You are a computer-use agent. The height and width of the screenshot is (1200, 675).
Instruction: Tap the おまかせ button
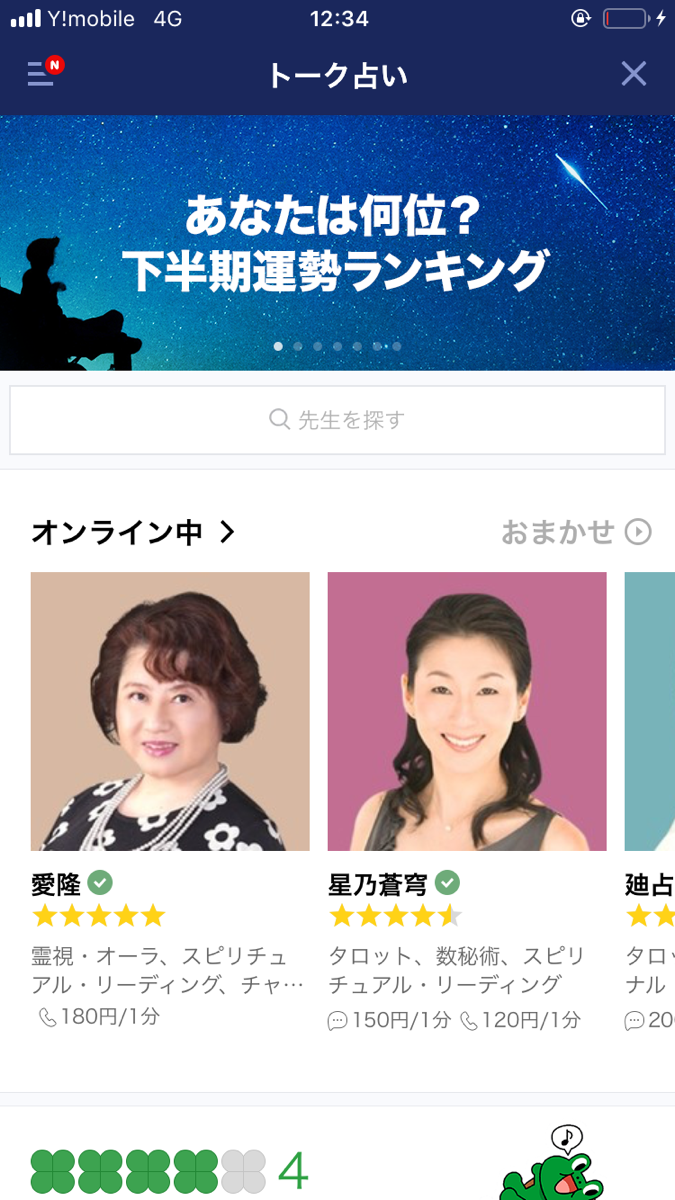point(576,532)
